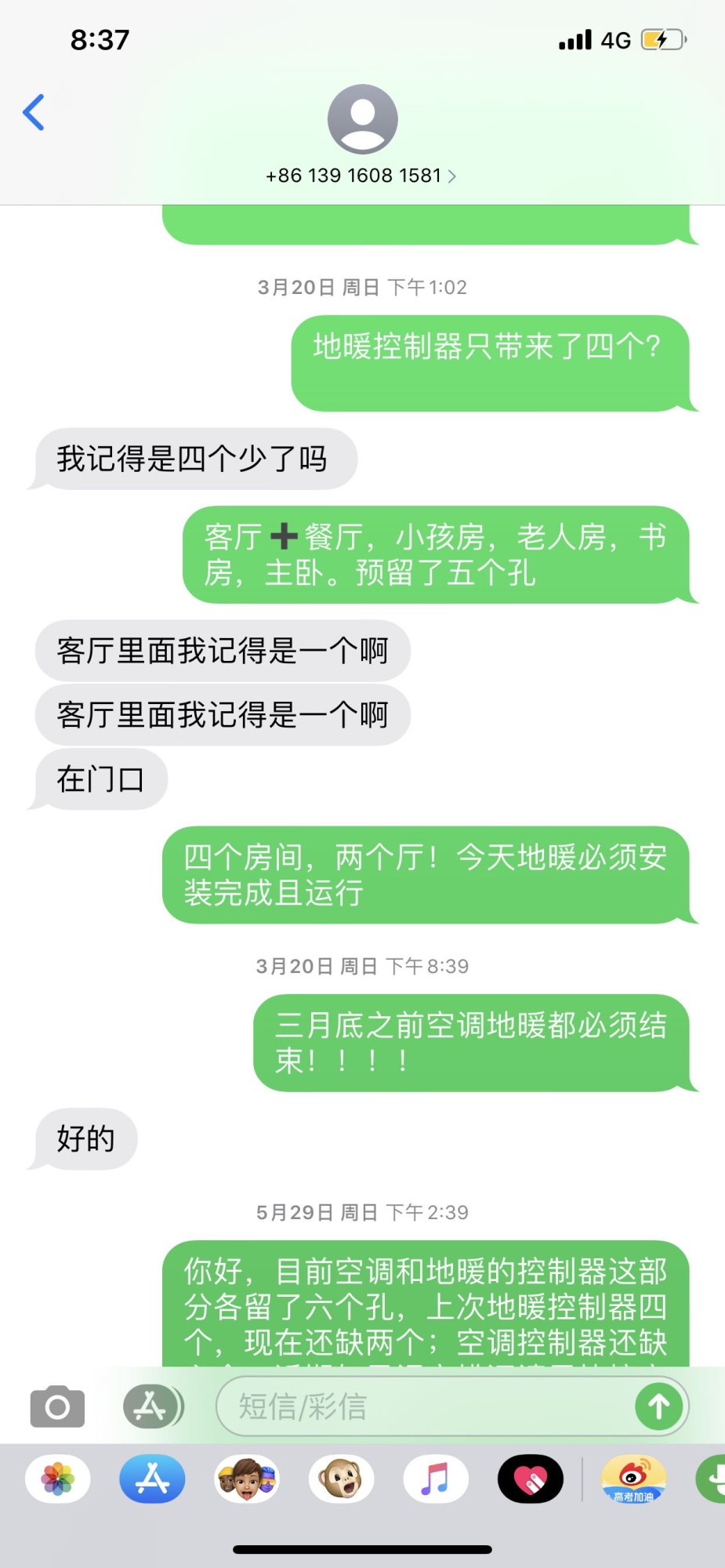The width and height of the screenshot is (725, 1568).
Task: Open the Photos iMessage app
Action: click(58, 1479)
